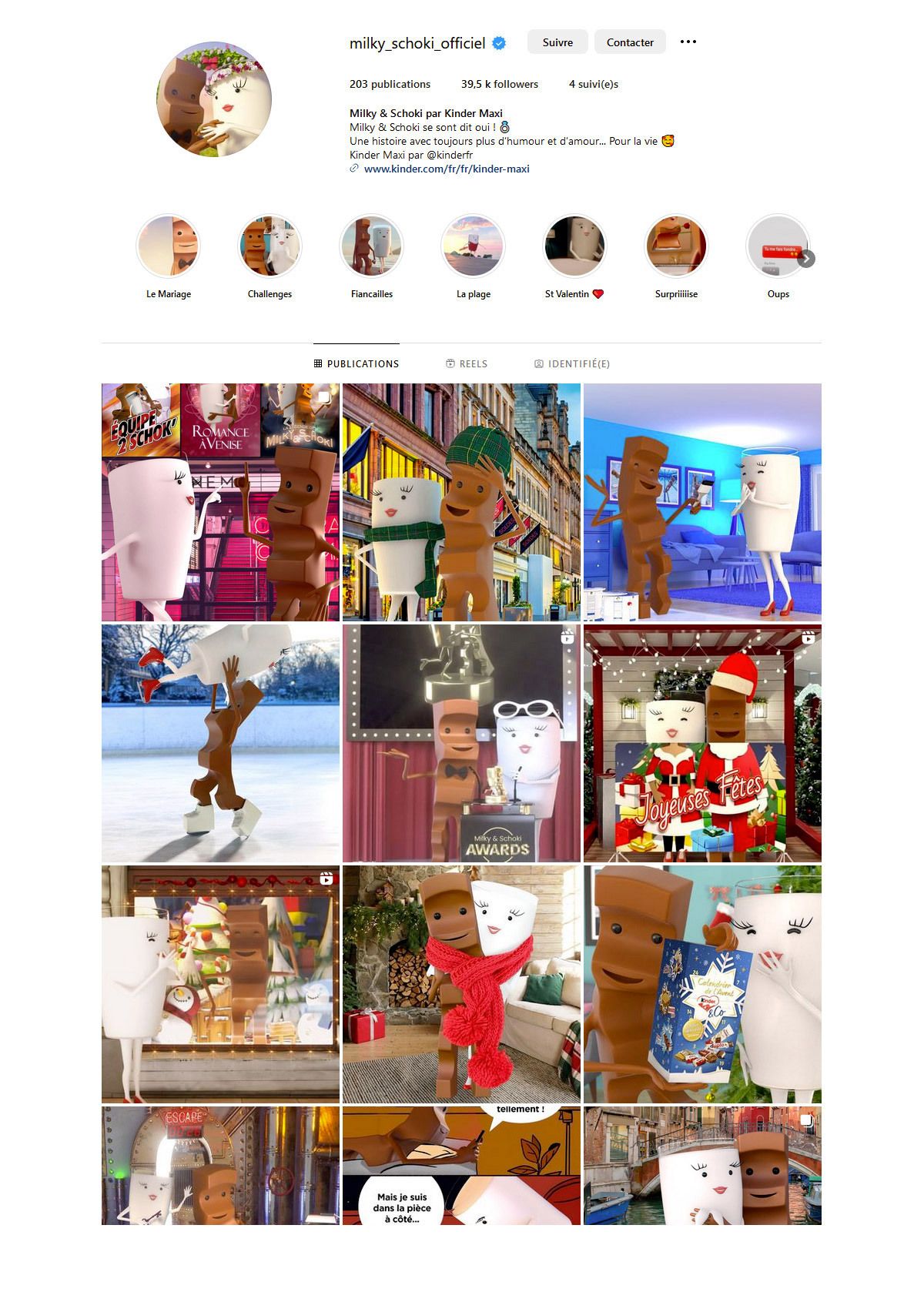Open the Fiancailles story highlight
Viewport: 924px width, 1302px height.
(372, 246)
